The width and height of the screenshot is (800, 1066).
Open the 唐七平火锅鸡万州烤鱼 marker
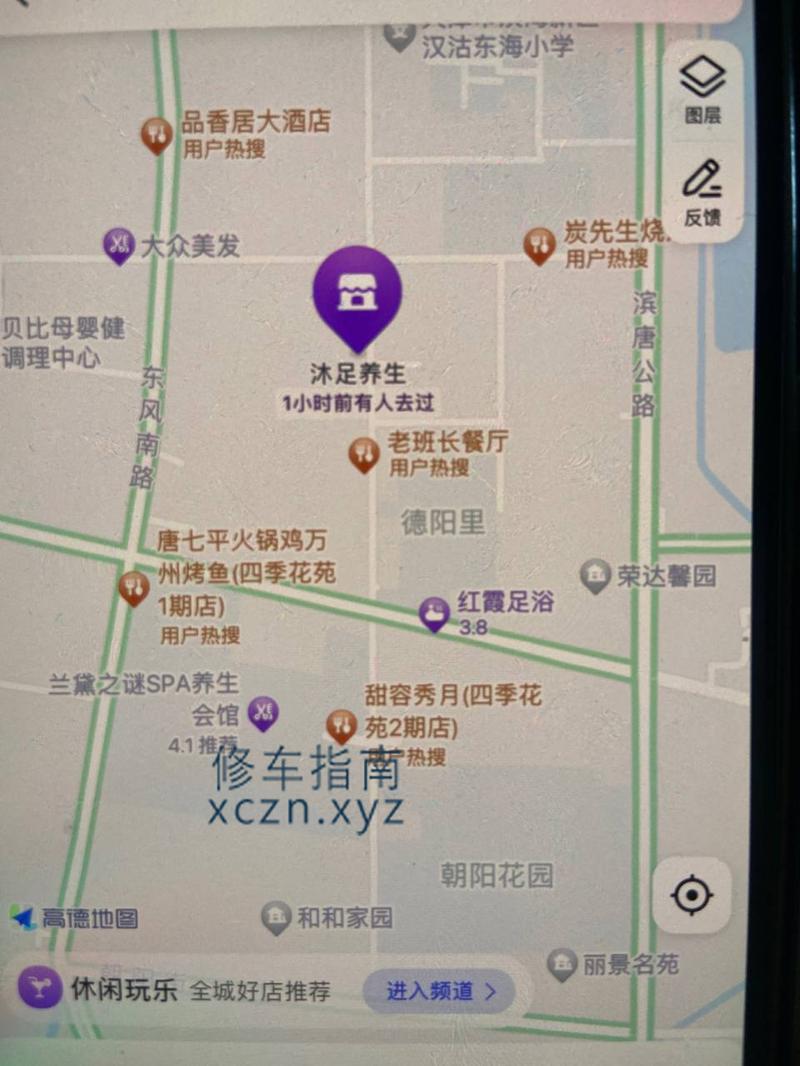click(134, 587)
